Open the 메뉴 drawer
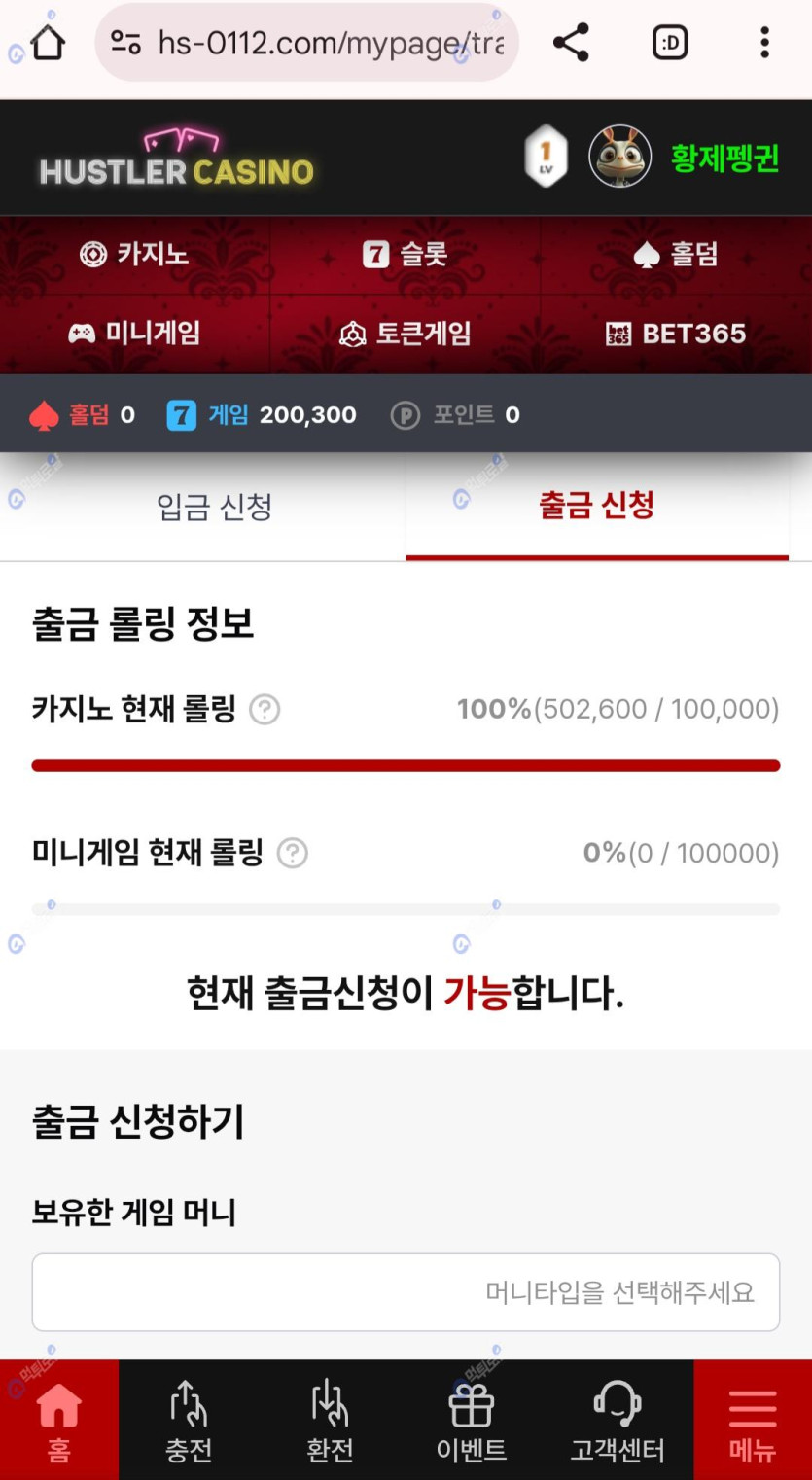Viewport: 812px width, 1480px height. point(753,1420)
